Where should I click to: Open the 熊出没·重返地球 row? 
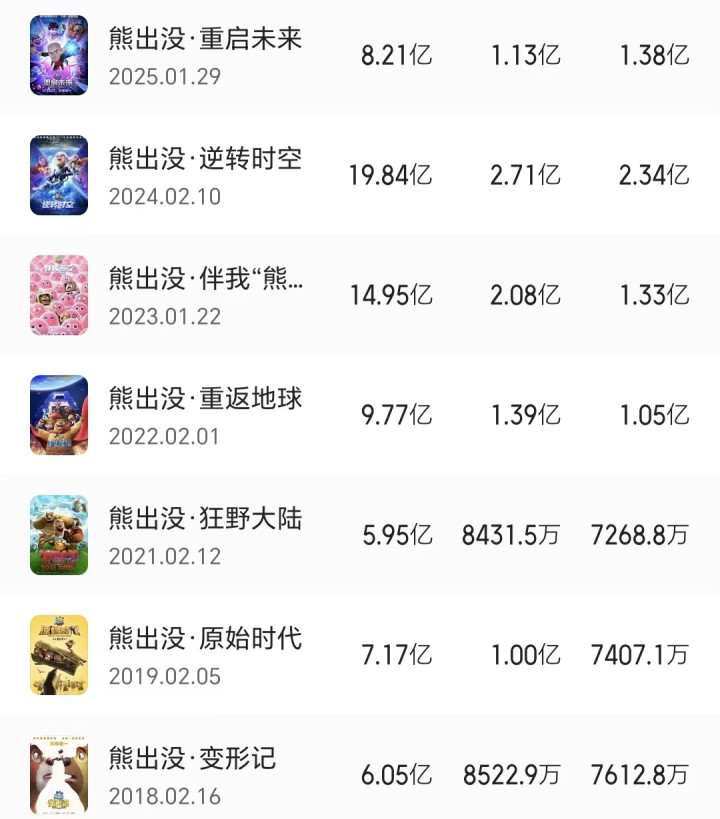(x=205, y=400)
